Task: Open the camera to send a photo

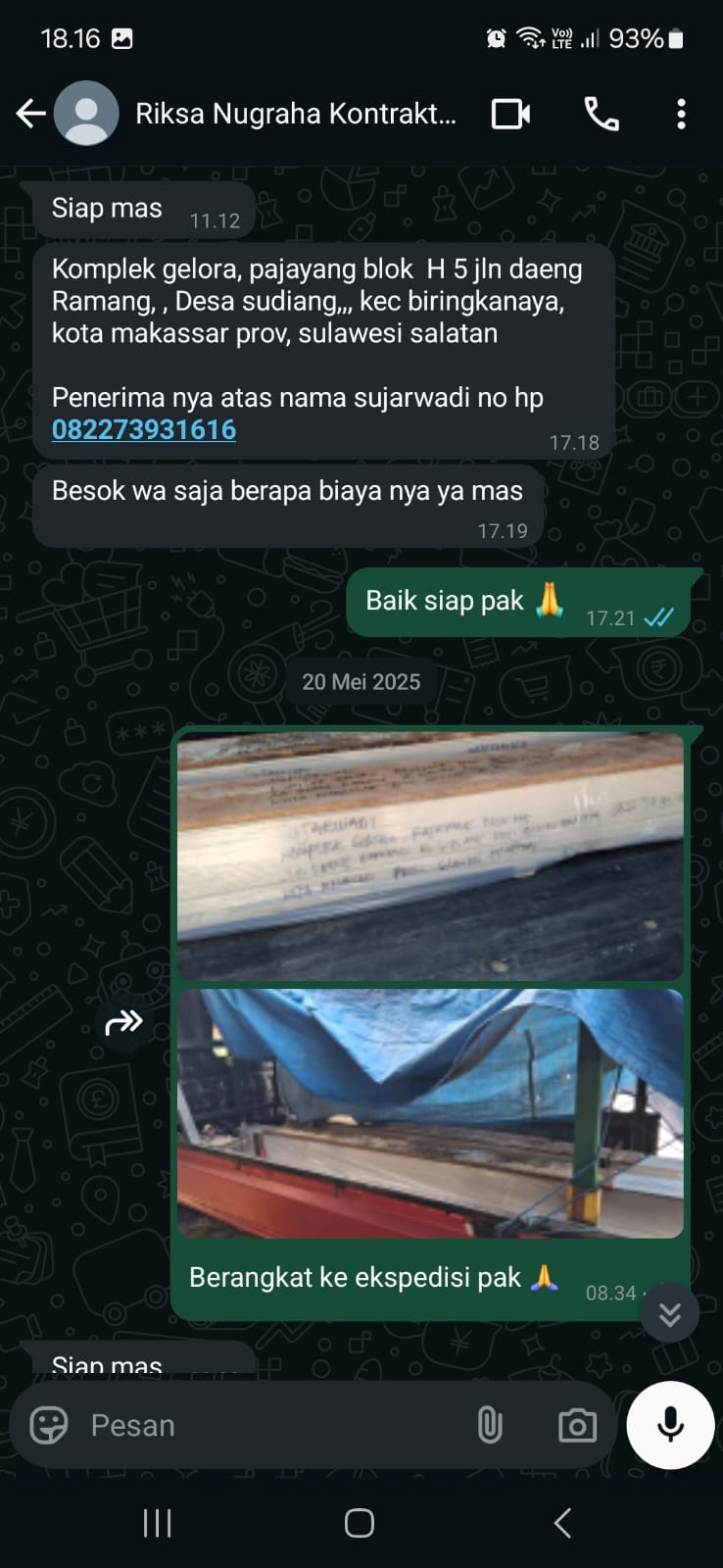Action: (577, 1425)
